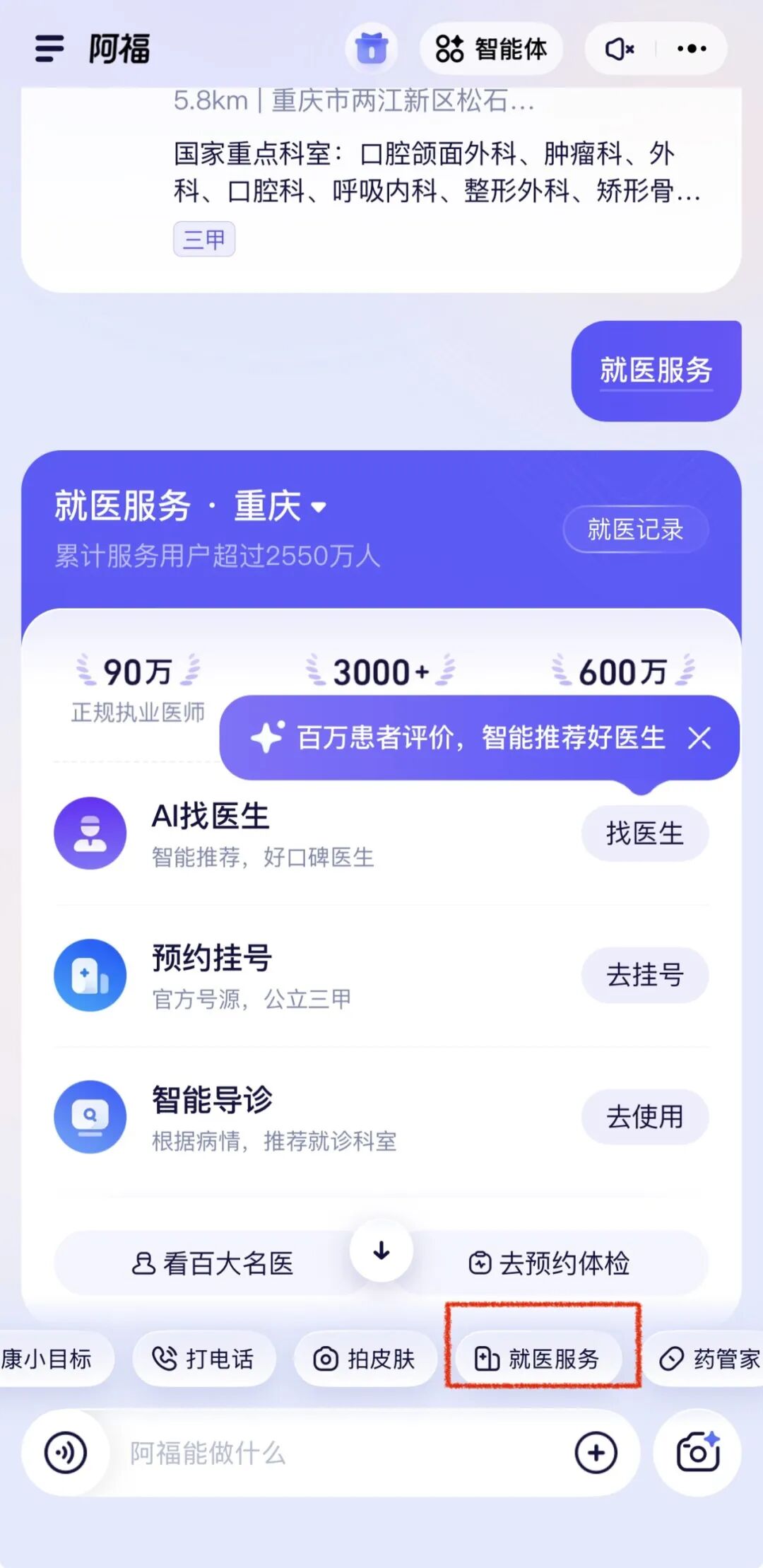Screen dimensions: 763x1568
Task: Open the 智能体 agents button
Action: click(x=492, y=49)
